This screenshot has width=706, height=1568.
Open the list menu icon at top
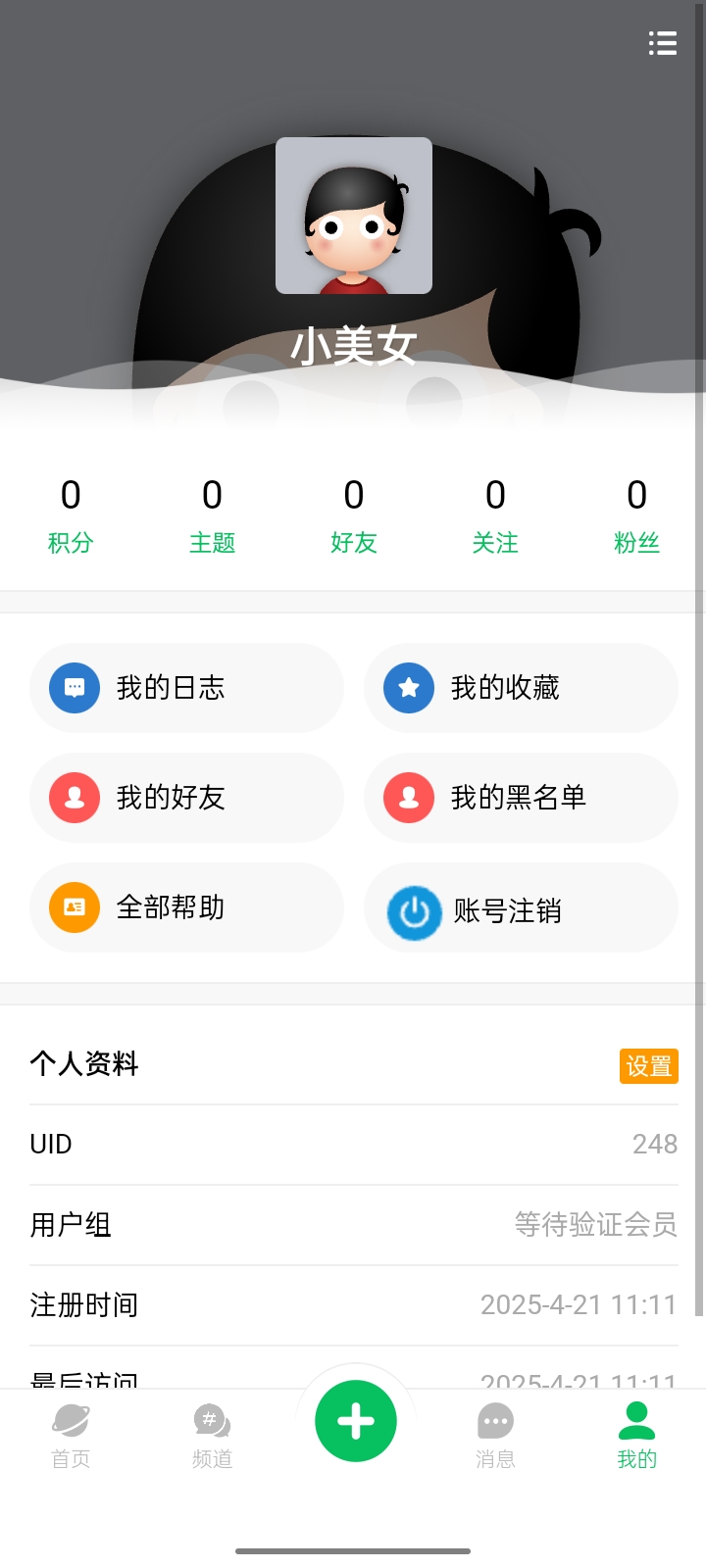[663, 43]
